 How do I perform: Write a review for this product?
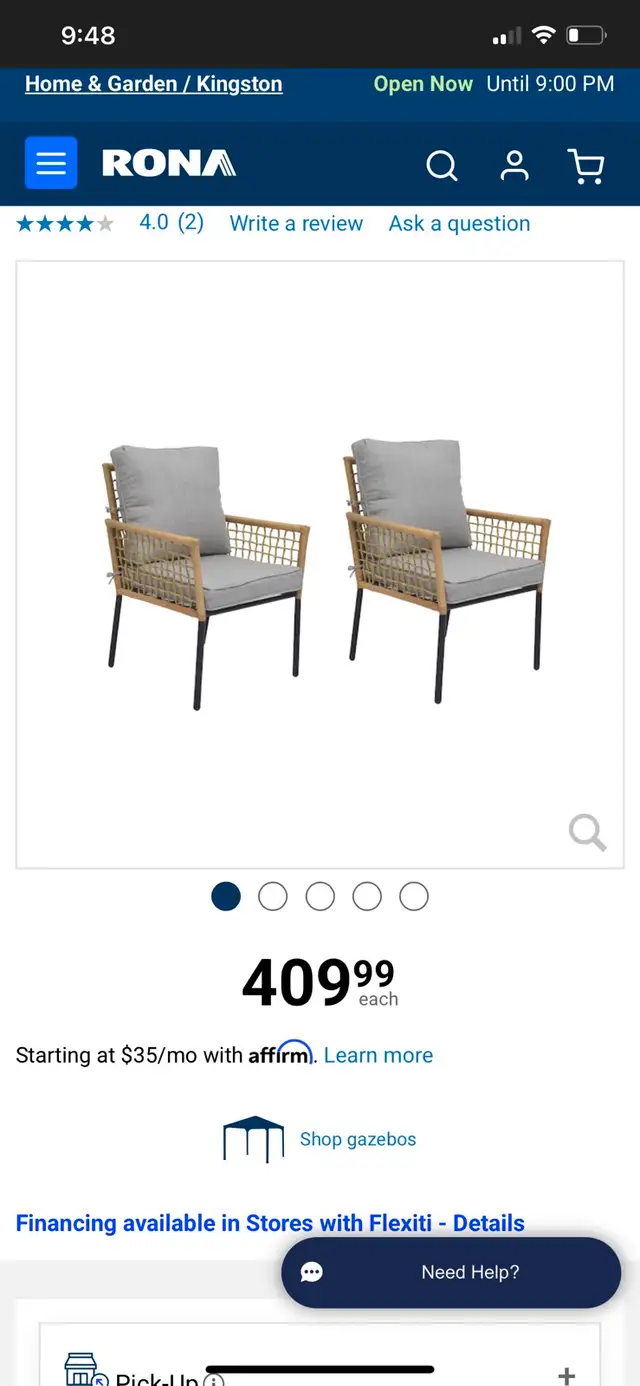[296, 223]
